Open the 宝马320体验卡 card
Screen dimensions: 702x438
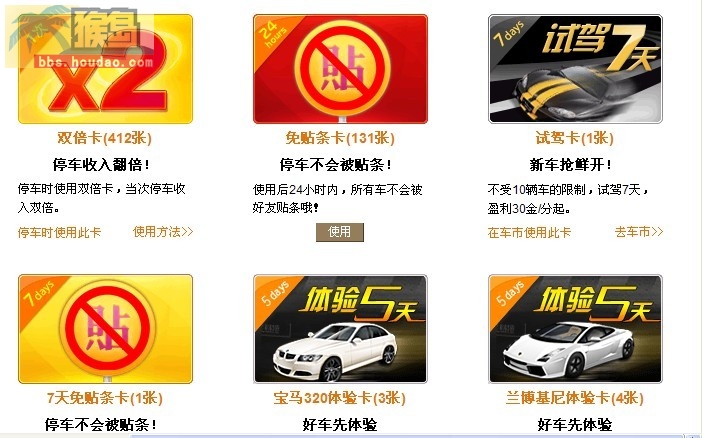click(340, 328)
